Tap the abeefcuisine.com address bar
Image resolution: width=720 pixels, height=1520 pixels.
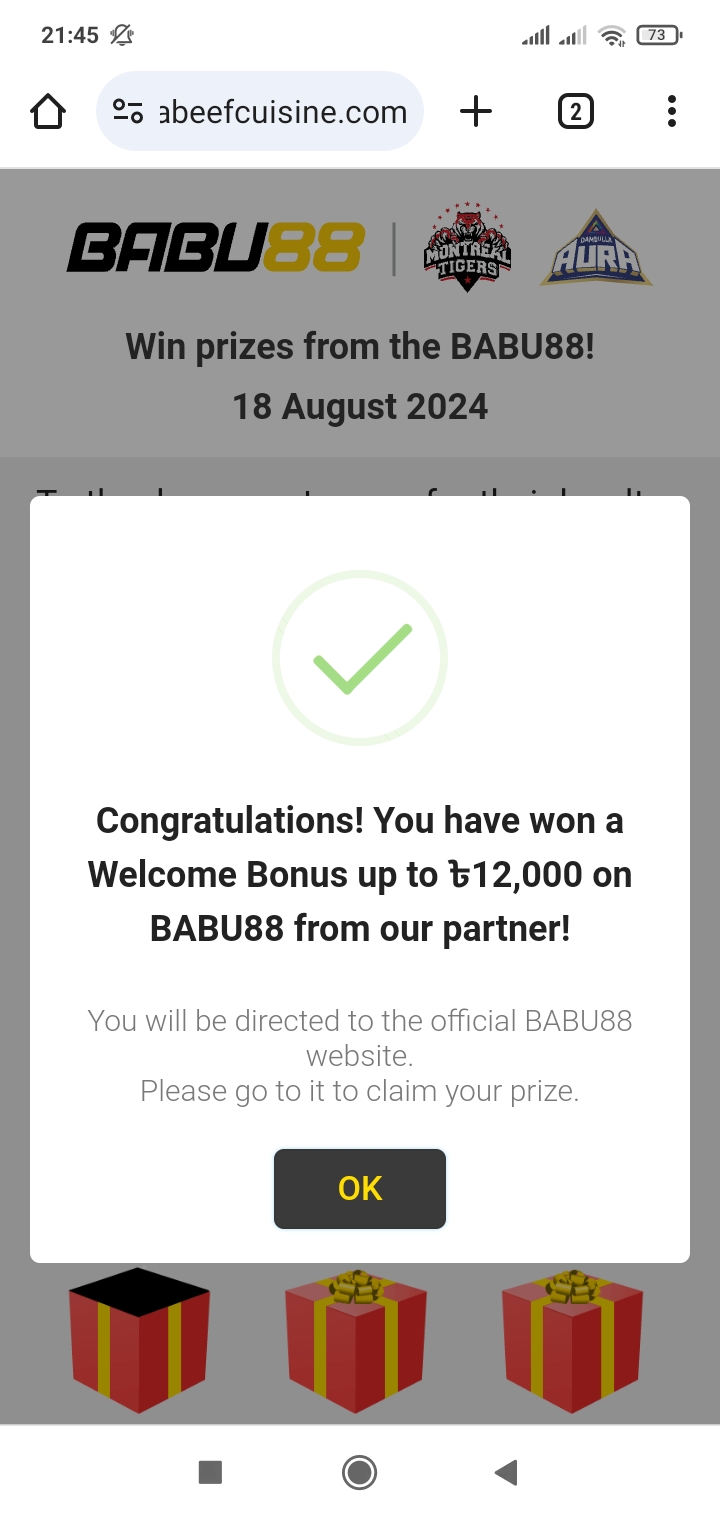[x=260, y=112]
